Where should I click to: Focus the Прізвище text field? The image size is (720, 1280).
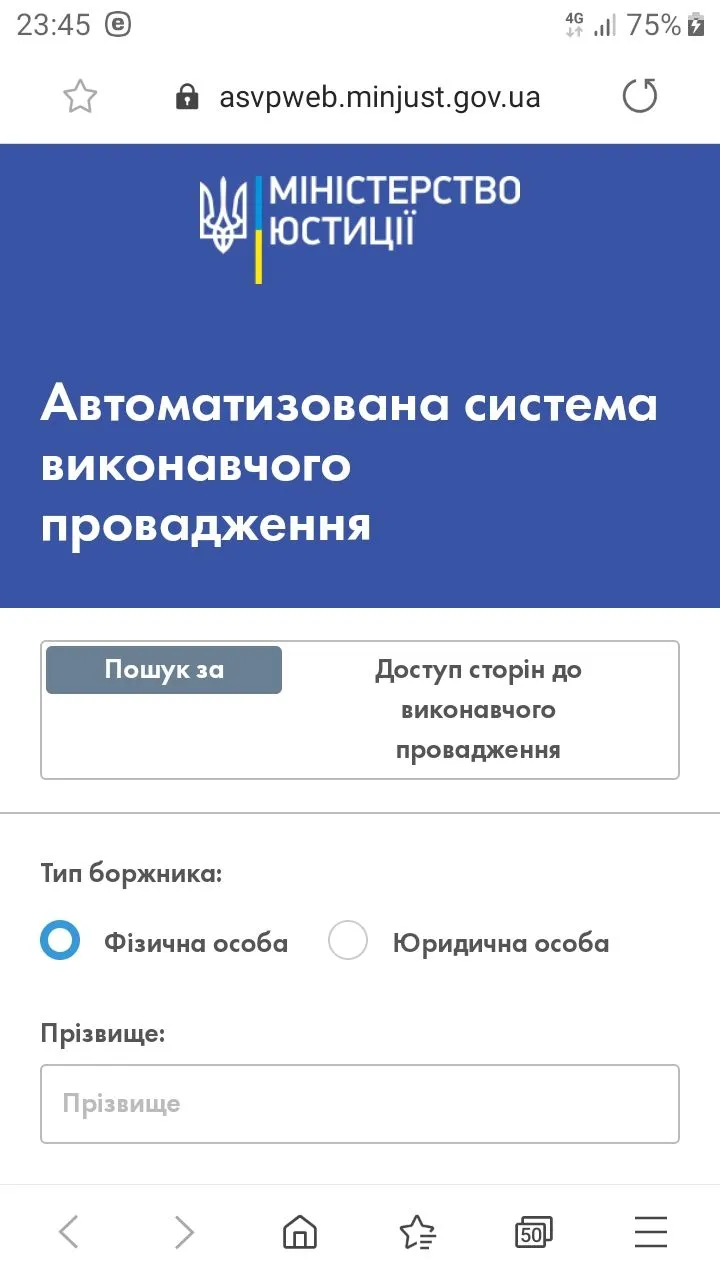tap(360, 1104)
